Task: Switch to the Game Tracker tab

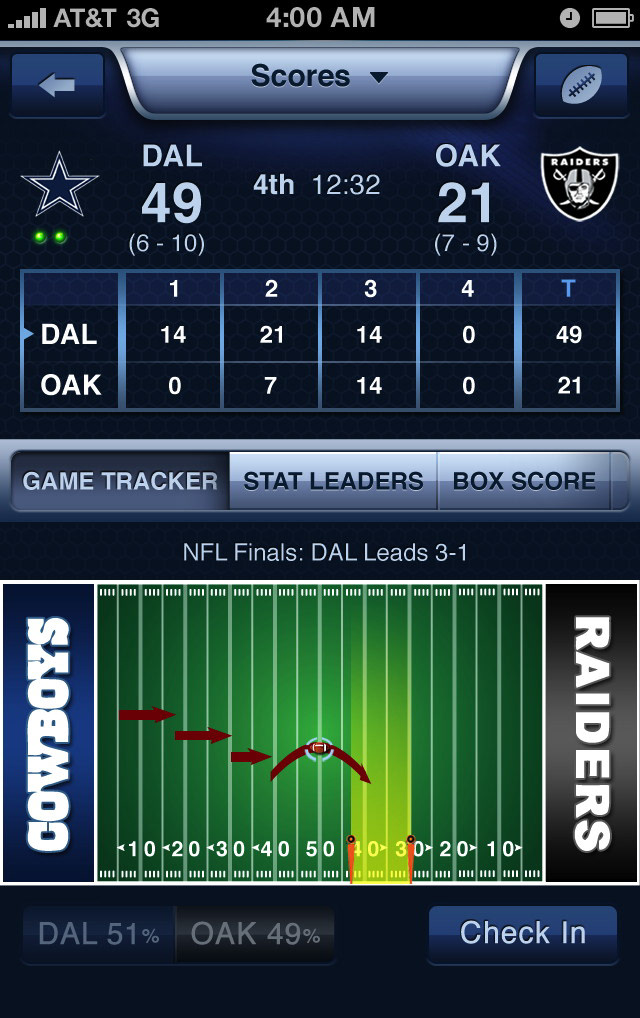Action: tap(120, 481)
